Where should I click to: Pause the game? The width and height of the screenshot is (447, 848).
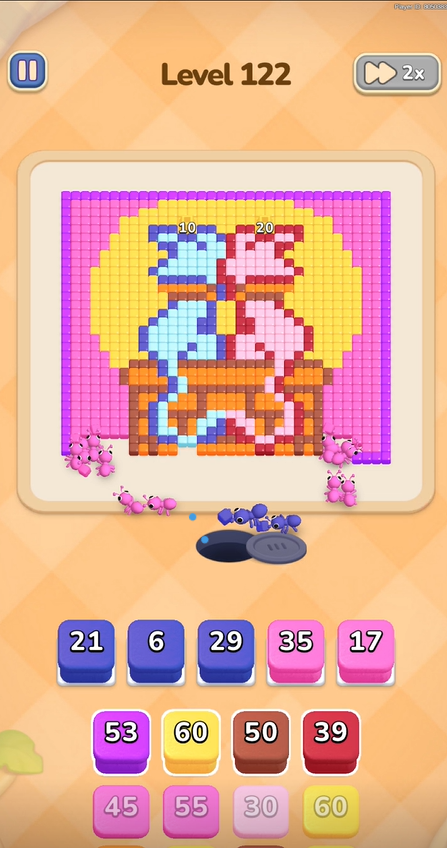27,71
